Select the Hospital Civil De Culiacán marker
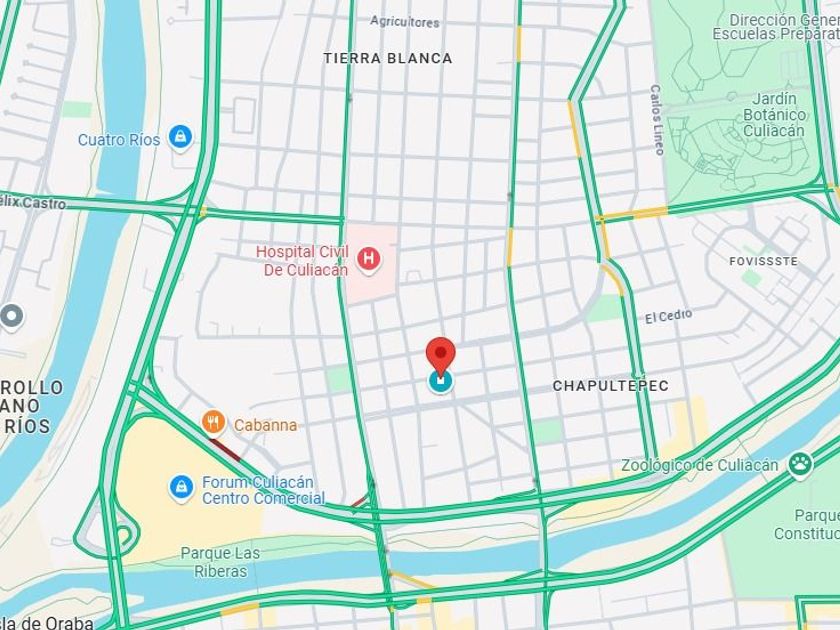This screenshot has width=840, height=630. [x=369, y=259]
